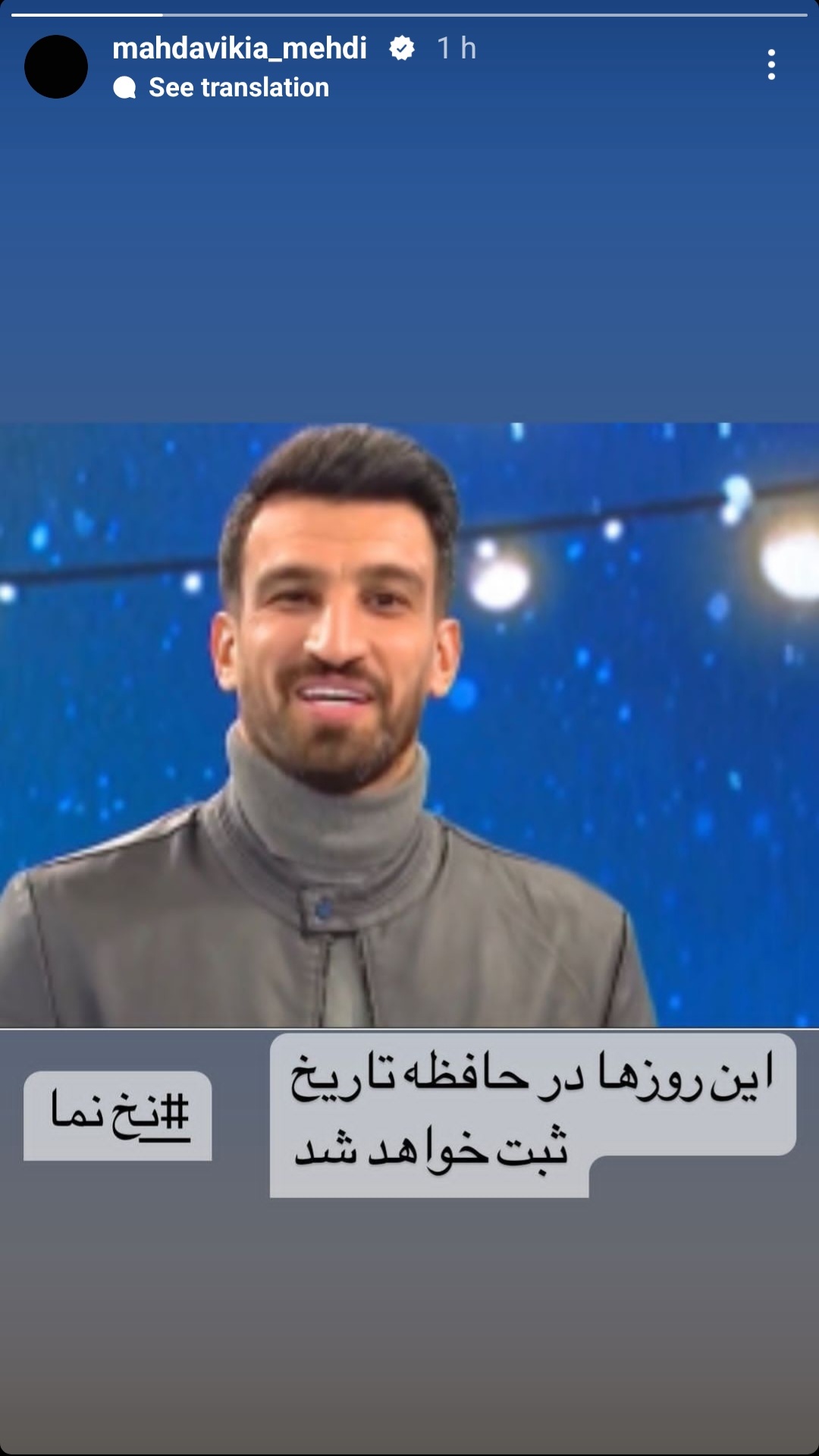
Task: Open mahdavikia_mehdi's profile from the username
Action: pyautogui.click(x=240, y=49)
